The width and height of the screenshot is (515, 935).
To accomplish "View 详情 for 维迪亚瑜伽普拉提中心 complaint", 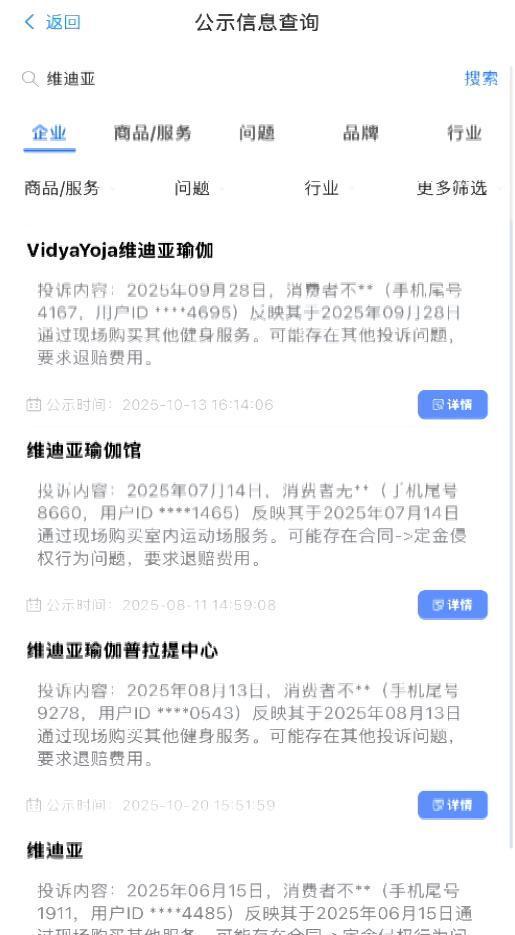I will (x=452, y=805).
